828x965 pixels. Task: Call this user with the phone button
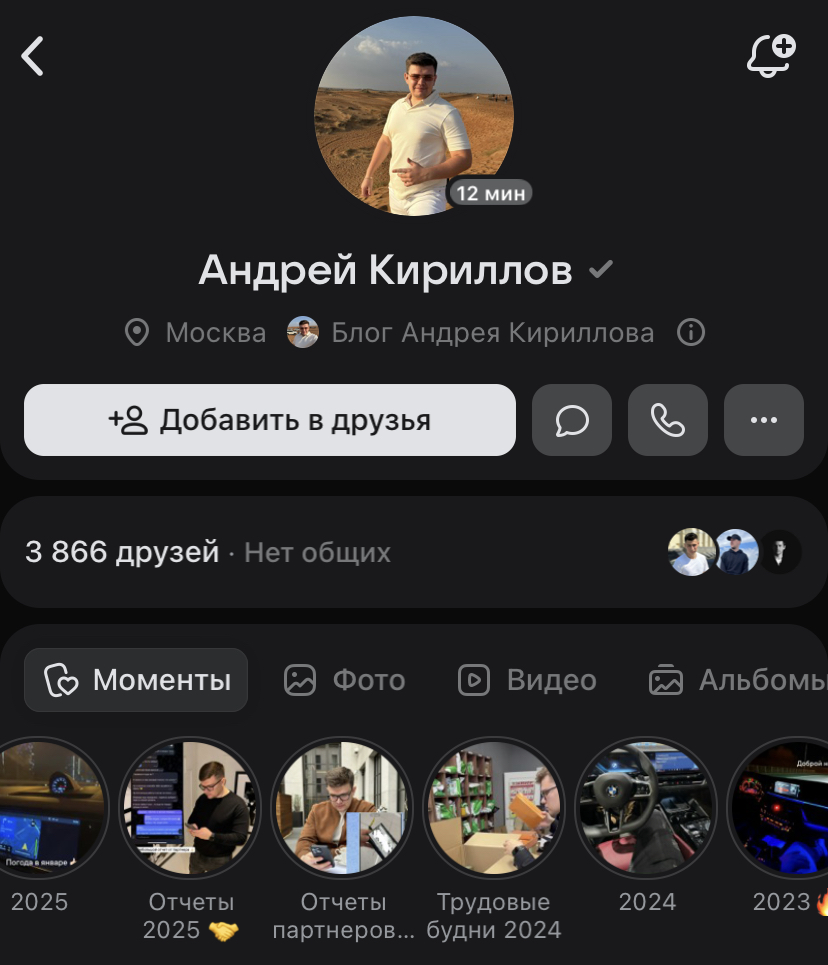tap(668, 420)
